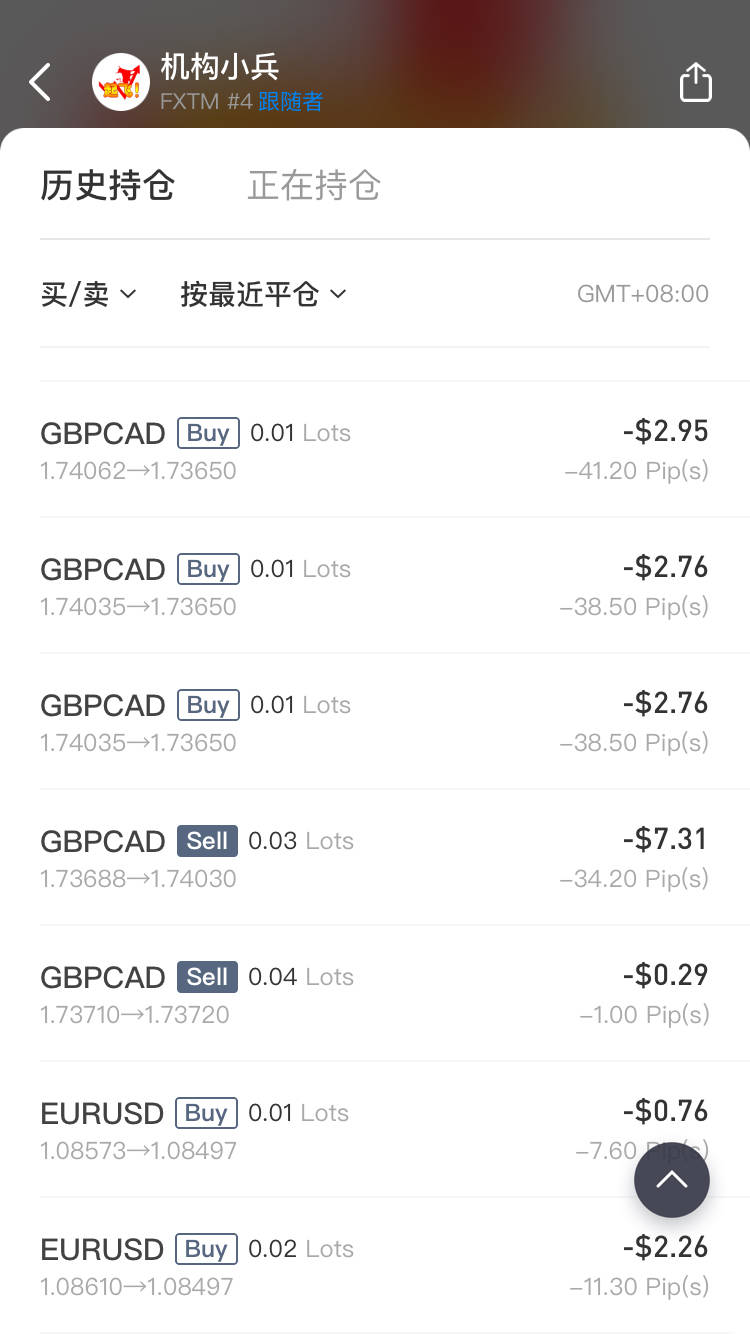Switch to the 正在持仓 tab
Viewport: 750px width, 1334px height.
(314, 186)
